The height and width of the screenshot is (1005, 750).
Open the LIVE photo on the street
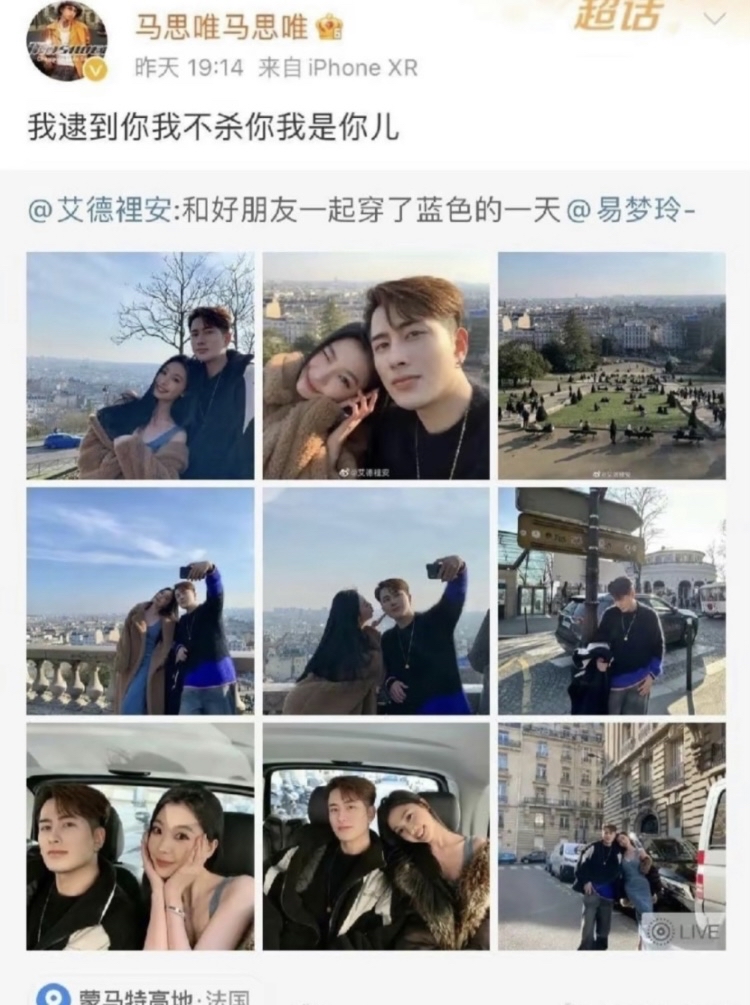(x=612, y=836)
